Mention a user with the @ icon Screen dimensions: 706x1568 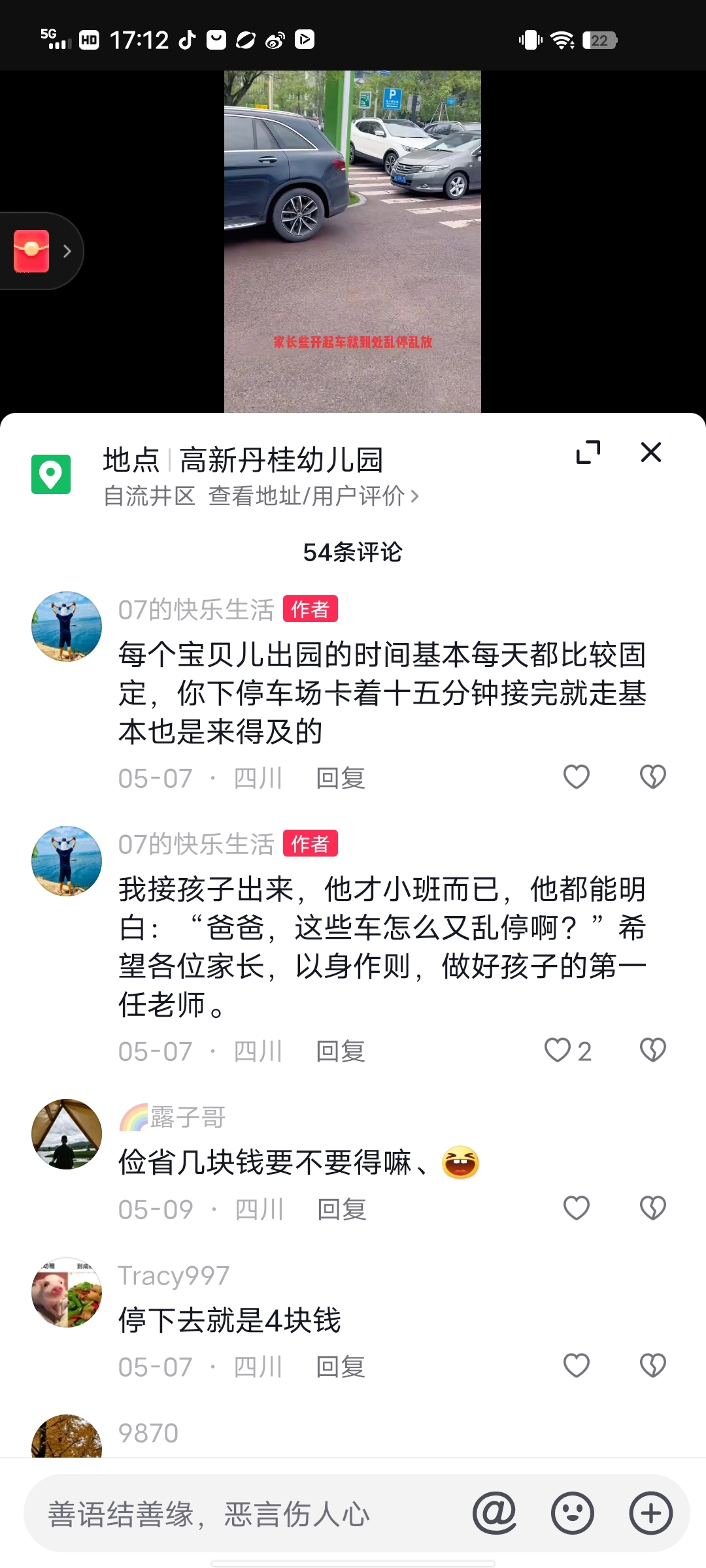point(495,1513)
